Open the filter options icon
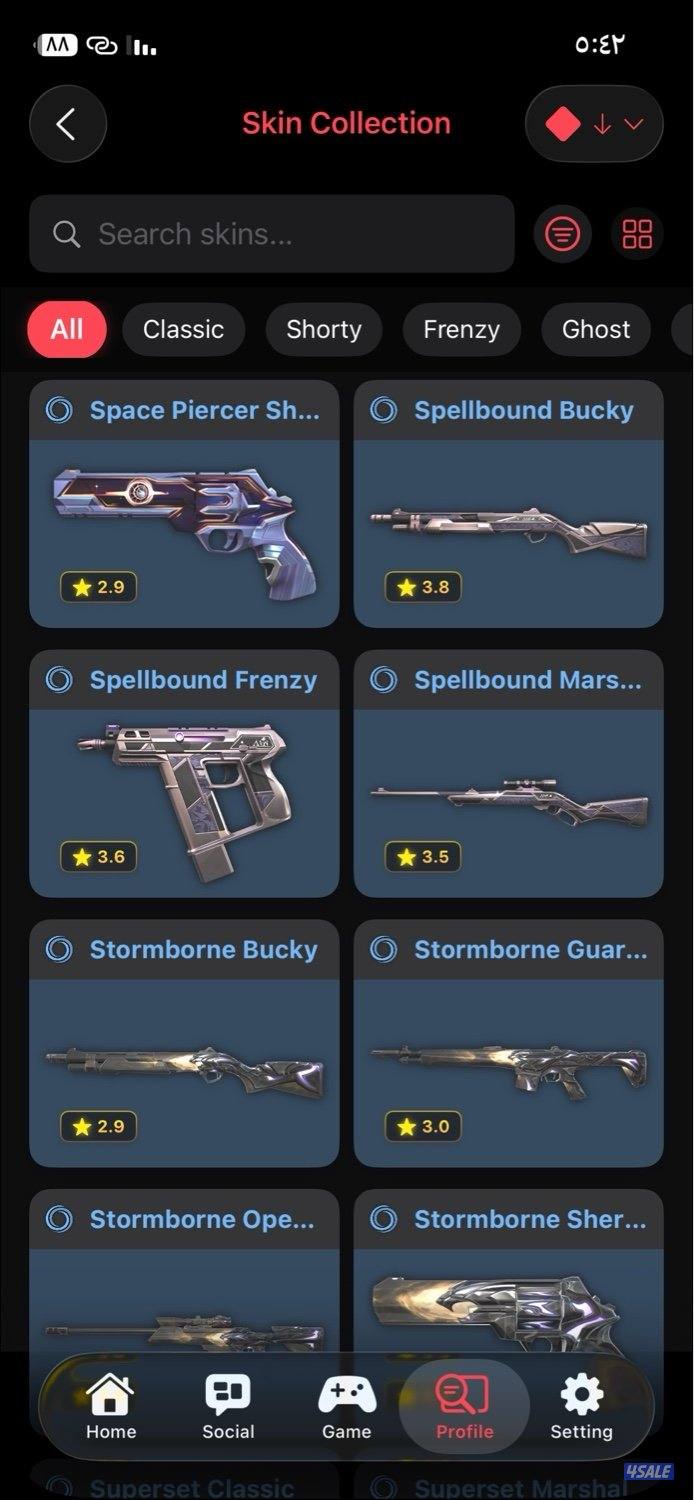Viewport: 694px width, 1500px height. tap(562, 234)
